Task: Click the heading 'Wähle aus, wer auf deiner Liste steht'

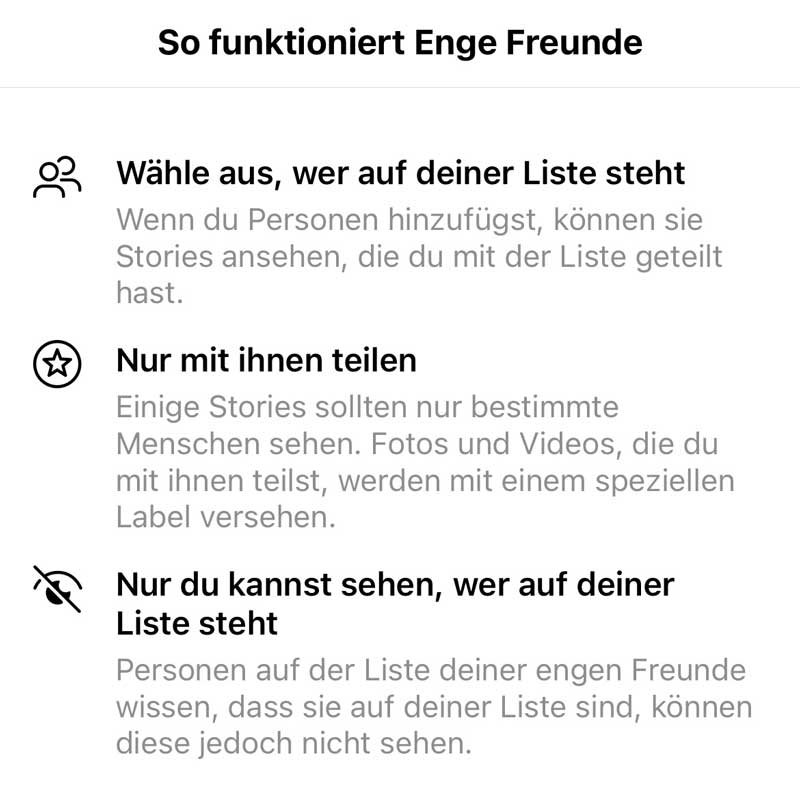Action: 402,172
